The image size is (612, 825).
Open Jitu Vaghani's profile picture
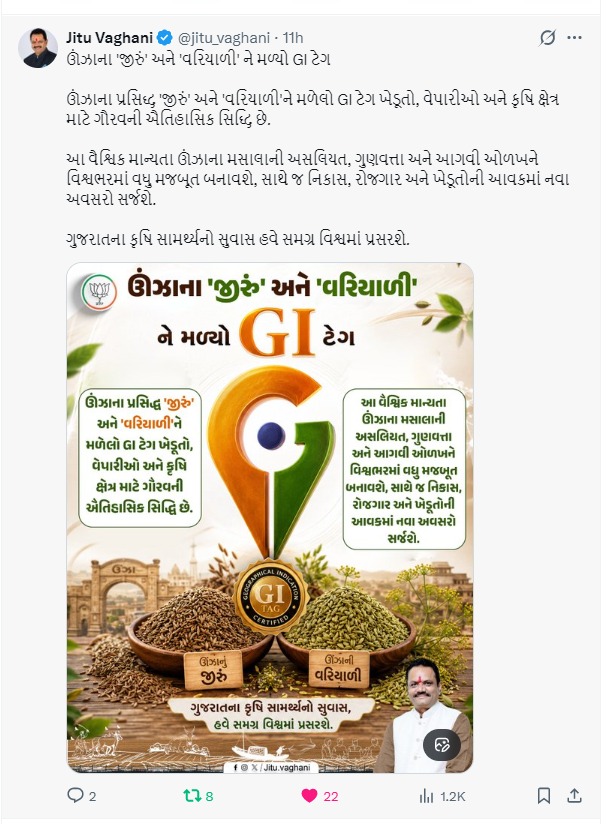pos(38,48)
